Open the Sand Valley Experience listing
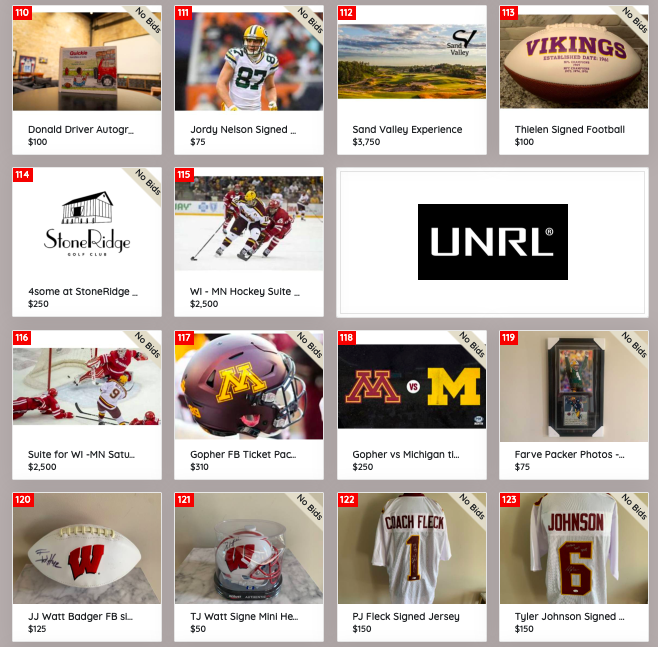 (412, 80)
